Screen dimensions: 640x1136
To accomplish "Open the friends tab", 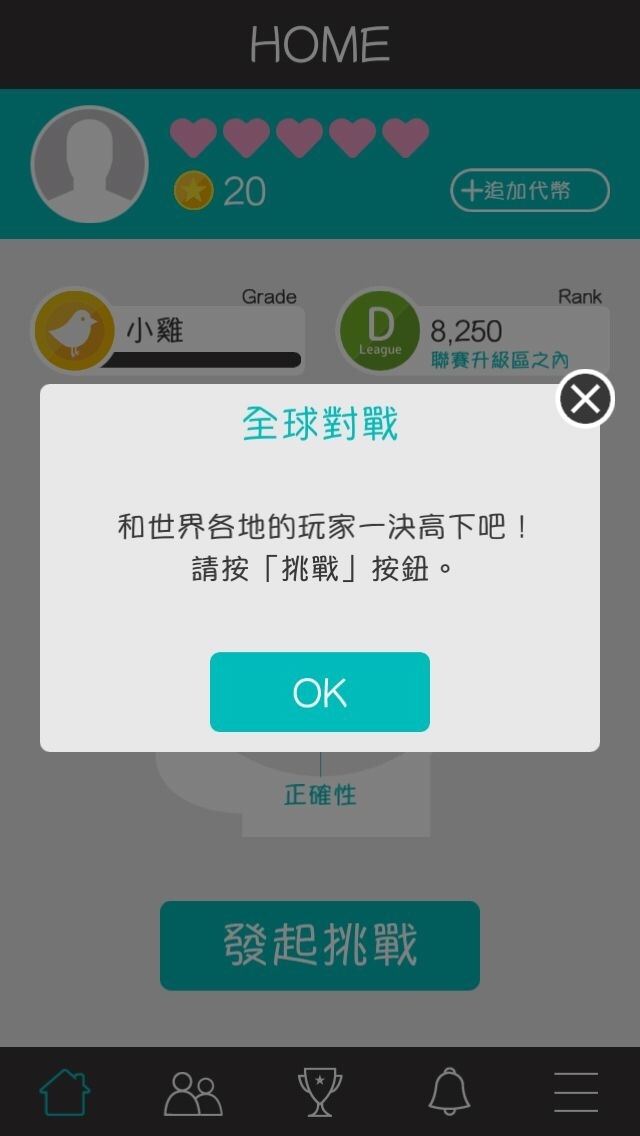I will click(193, 1092).
